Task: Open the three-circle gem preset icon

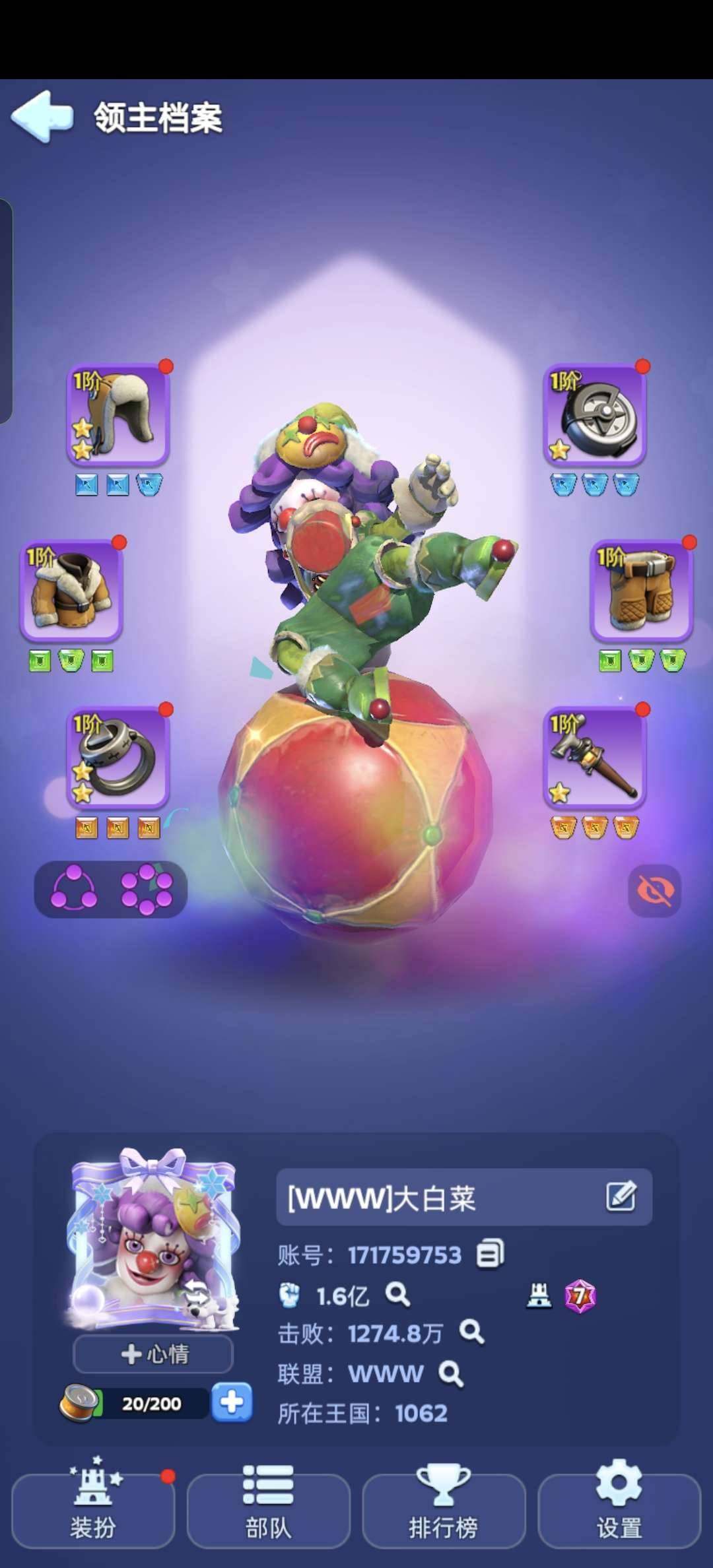Action: pos(74,889)
